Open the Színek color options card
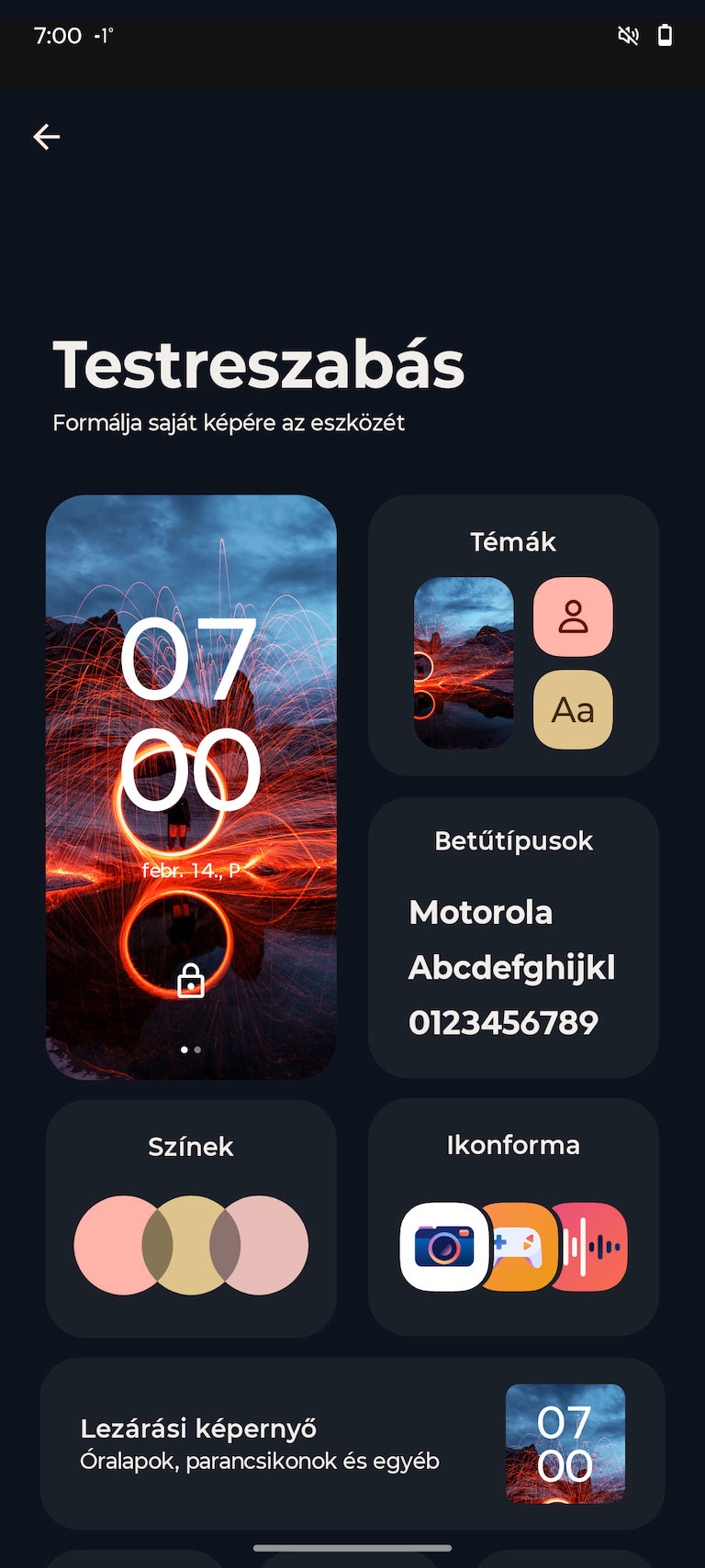This screenshot has height=1568, width=705. [191, 1218]
